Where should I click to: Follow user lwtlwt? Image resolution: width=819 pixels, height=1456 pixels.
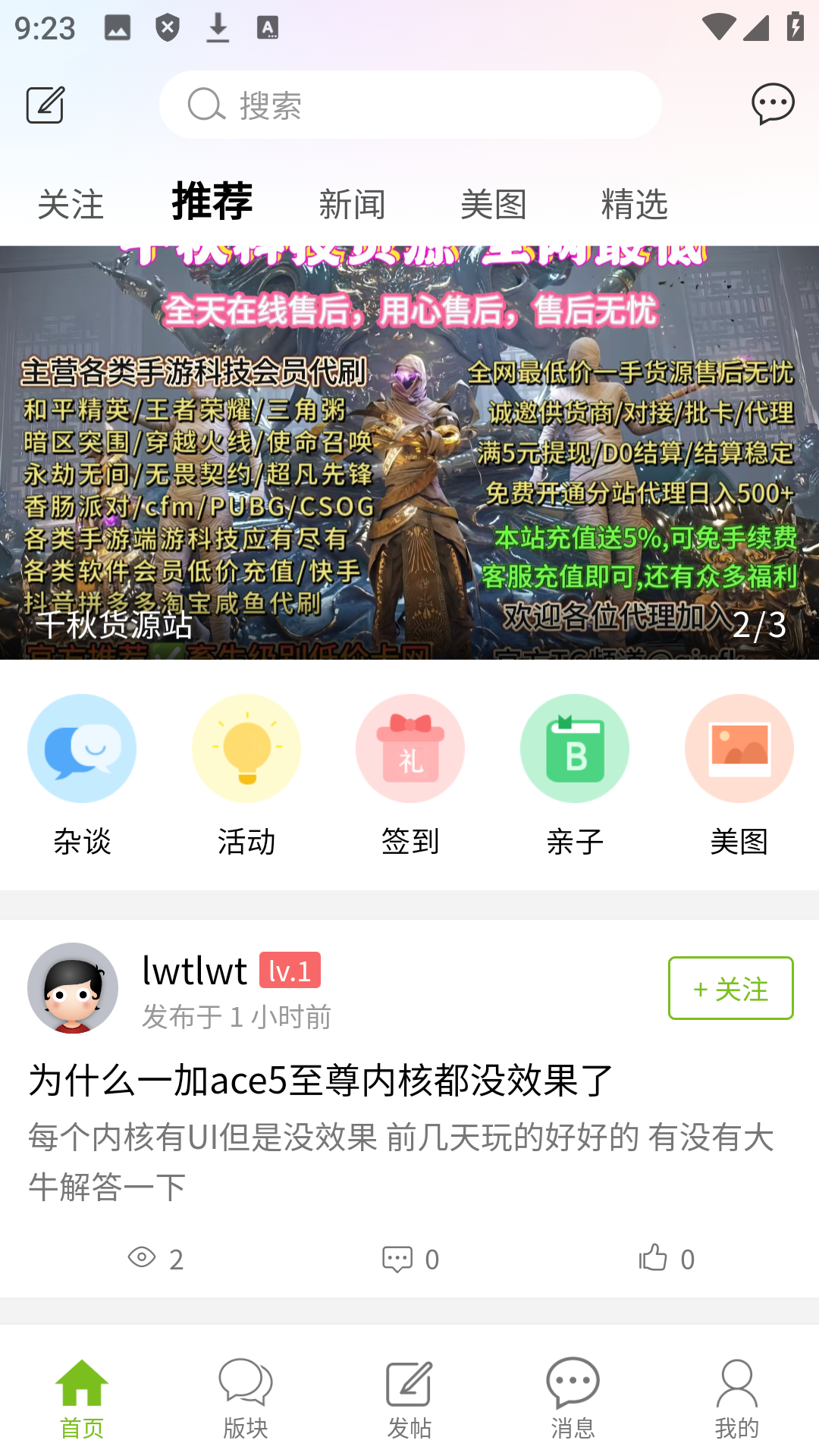[730, 988]
